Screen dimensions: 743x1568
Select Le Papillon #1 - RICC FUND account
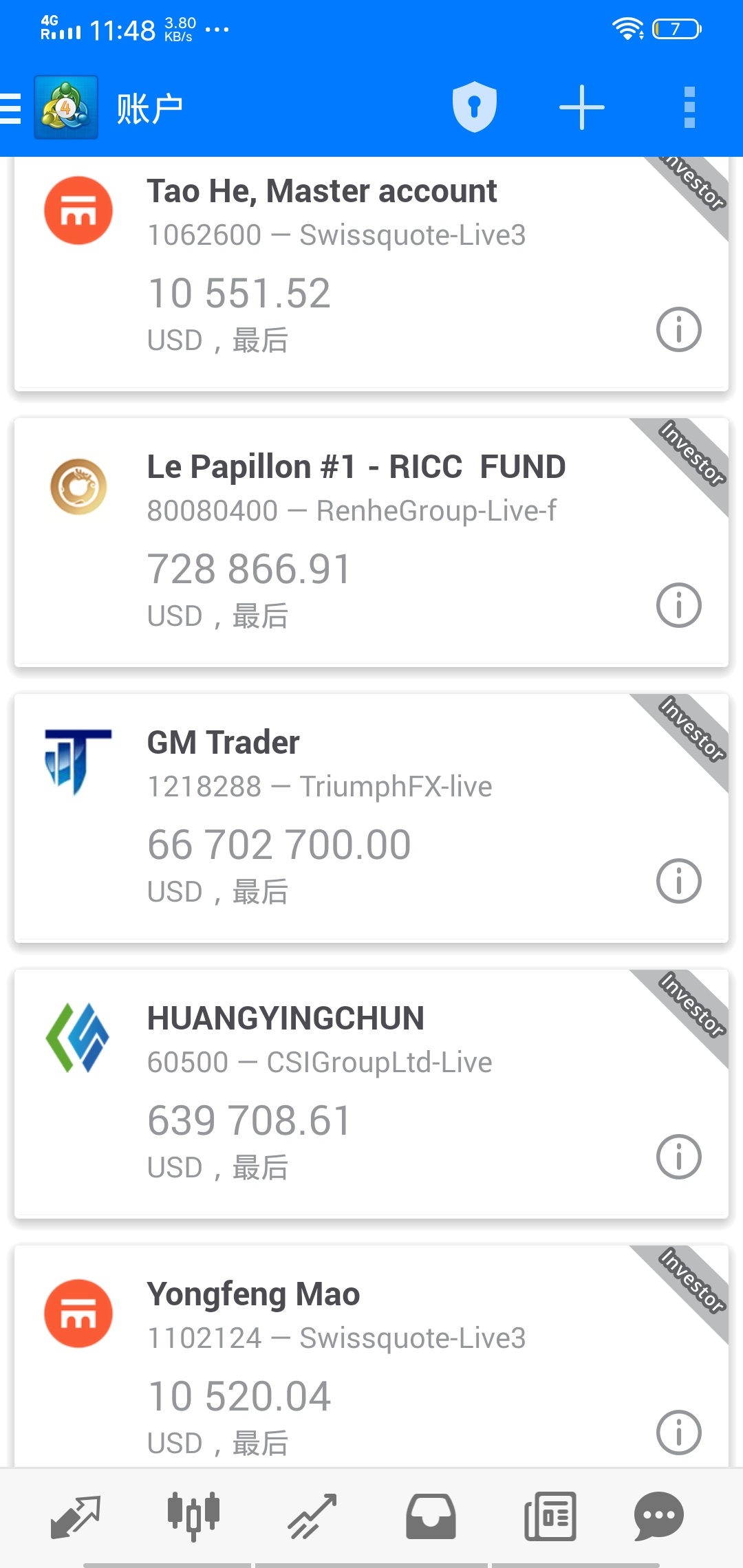click(371, 542)
